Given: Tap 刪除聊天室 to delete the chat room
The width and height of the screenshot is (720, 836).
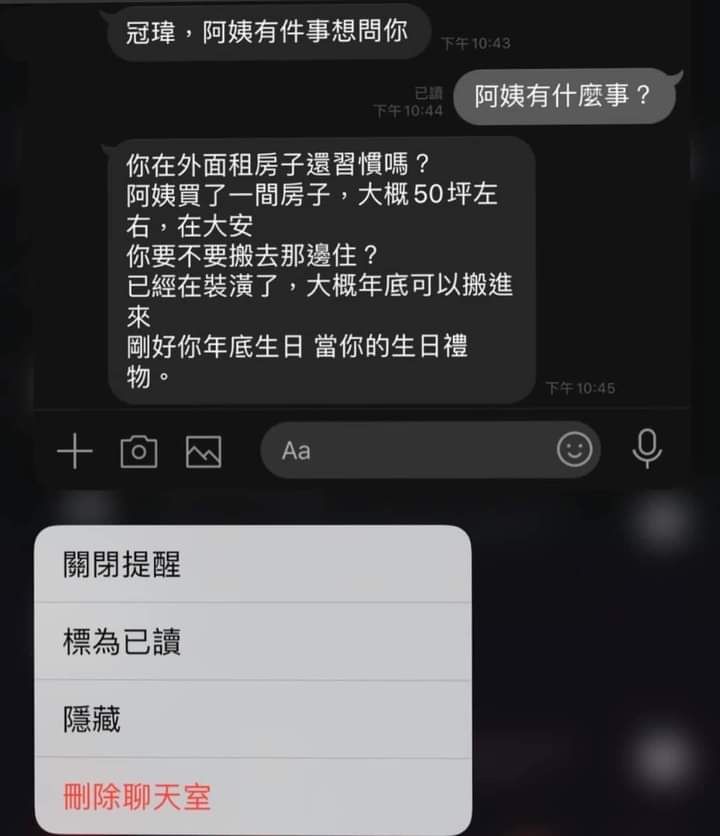Looking at the screenshot, I should click(x=252, y=796).
